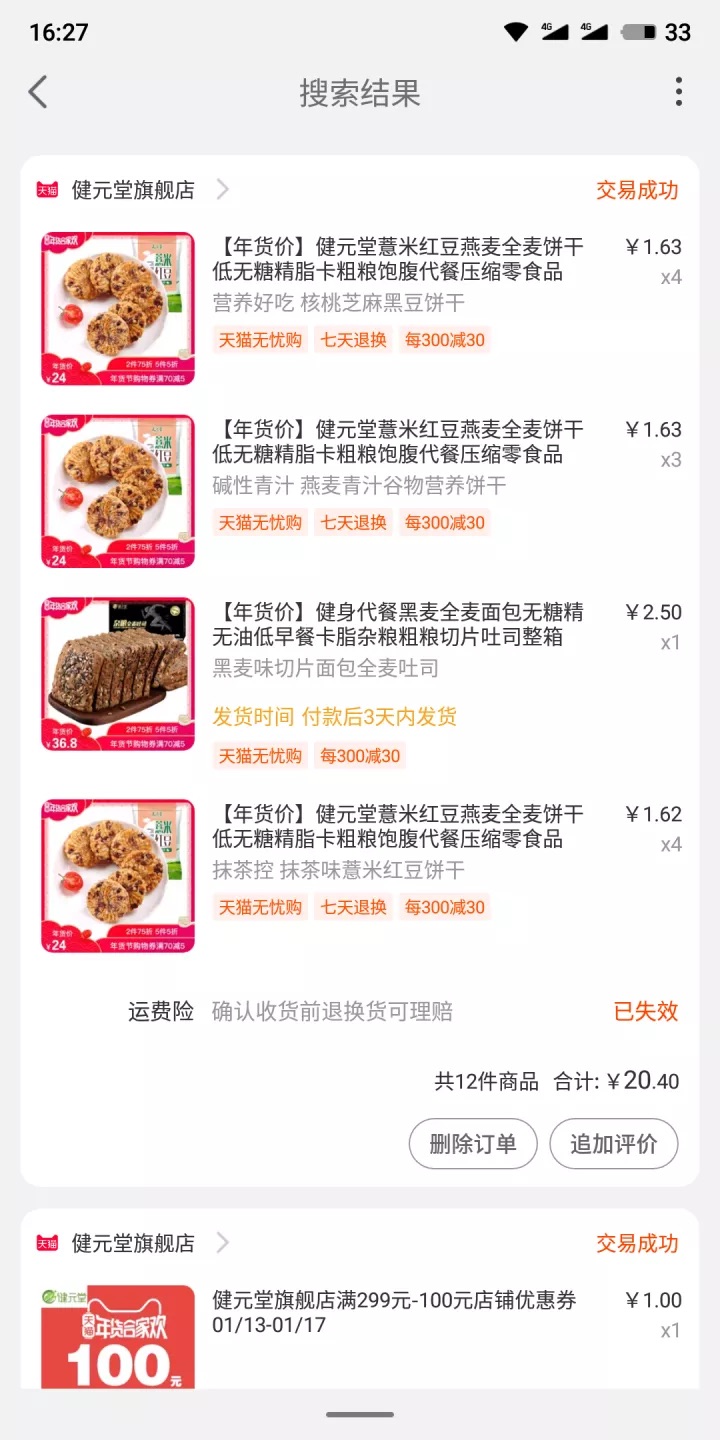Open the three-dot overflow menu
Screen dimensions: 720x1440
(679, 91)
